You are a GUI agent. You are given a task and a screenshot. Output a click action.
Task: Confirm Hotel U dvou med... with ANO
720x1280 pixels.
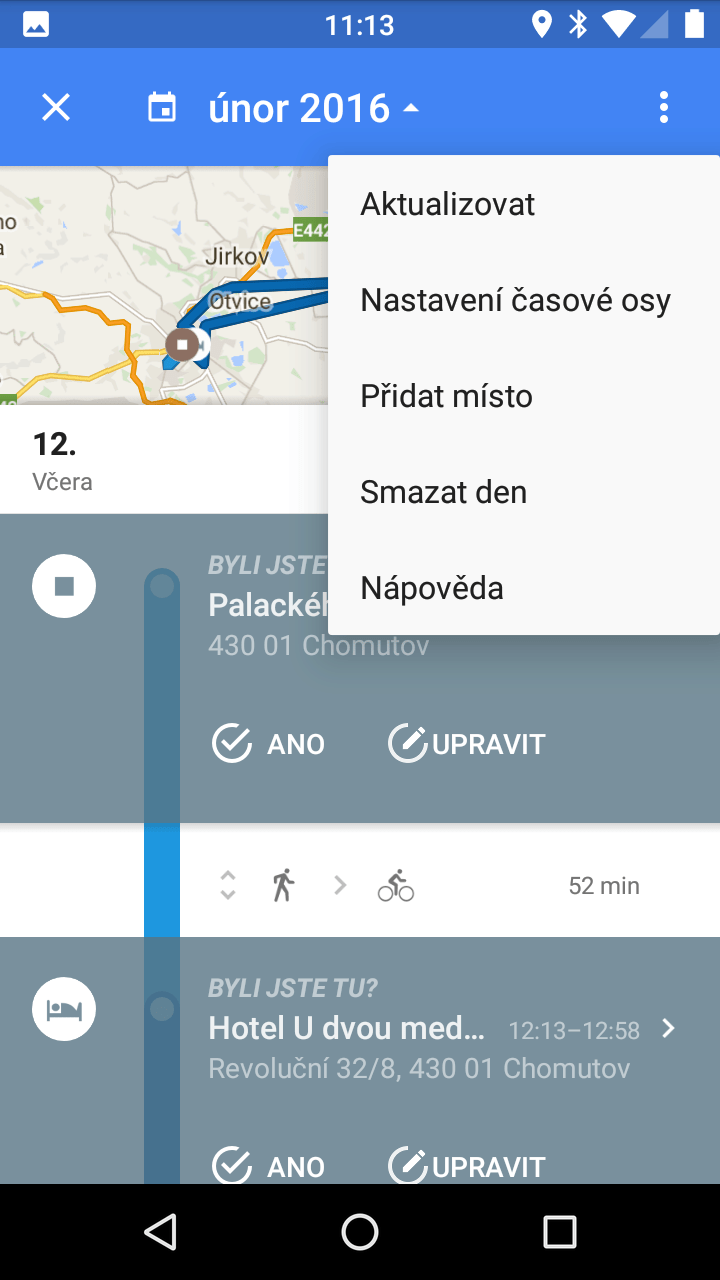tap(269, 1166)
